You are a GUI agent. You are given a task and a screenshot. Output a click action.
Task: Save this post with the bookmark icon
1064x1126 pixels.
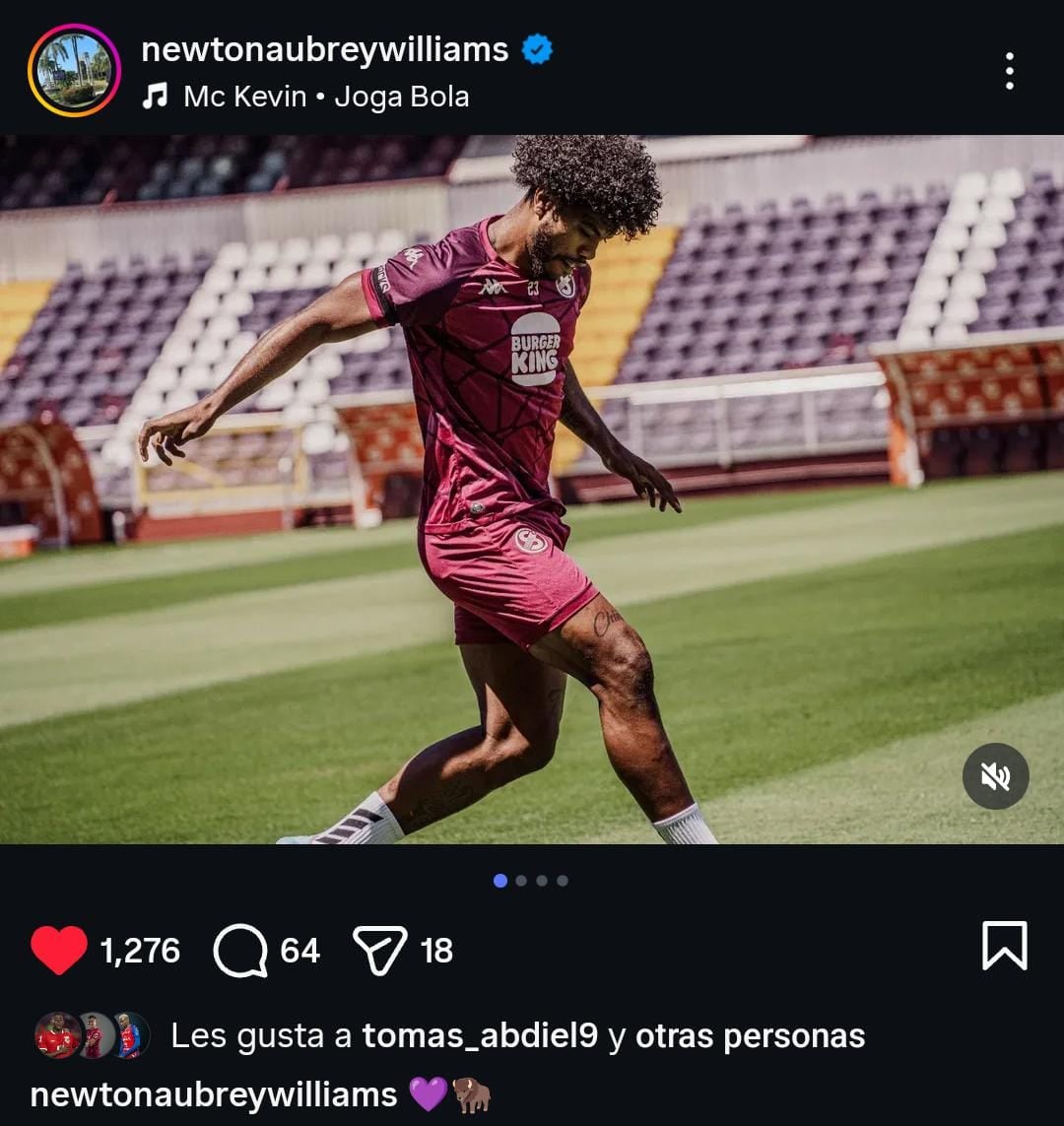(1004, 946)
